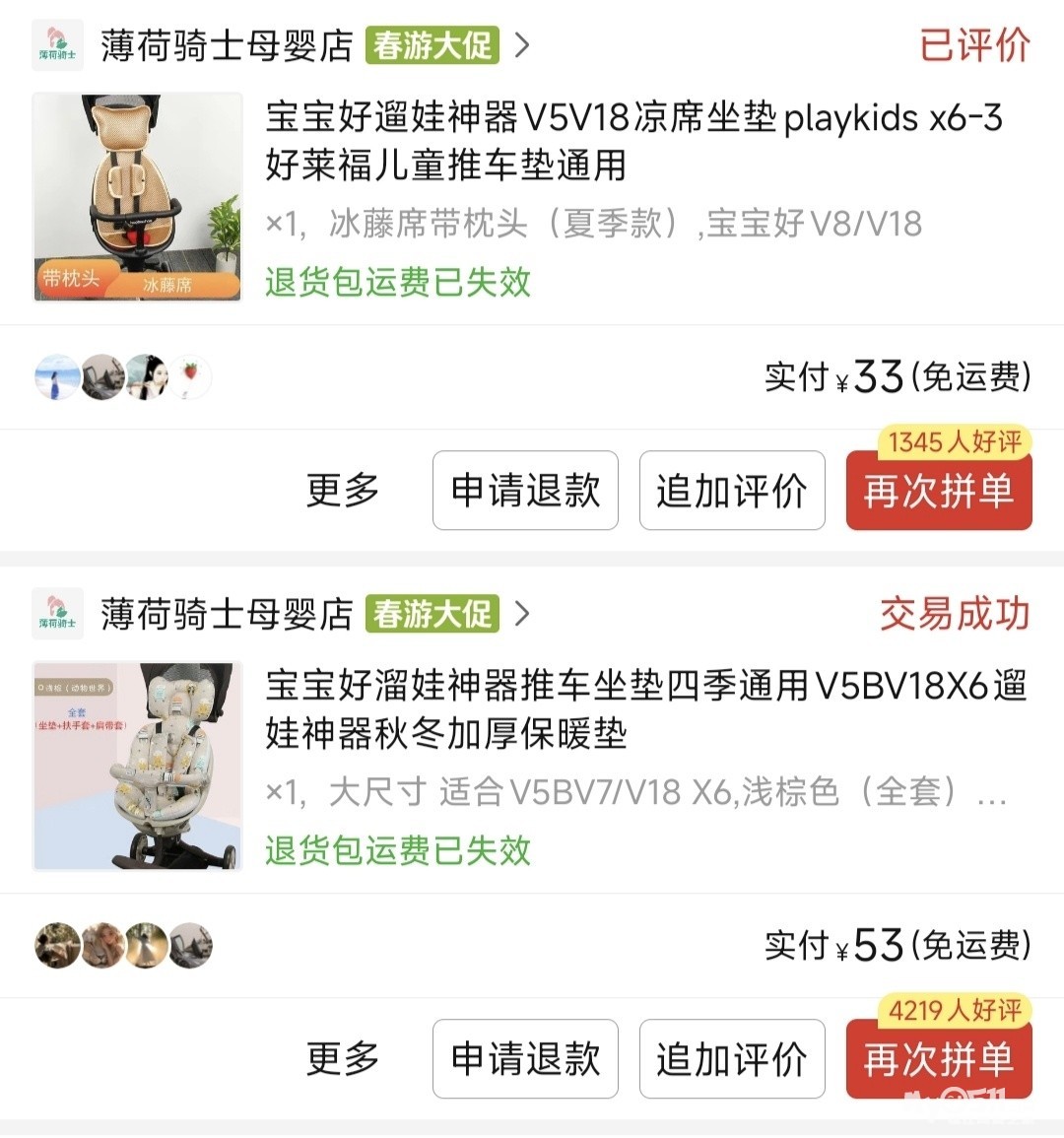
Task: Open shop header of the 已评价 order
Action: (227, 45)
